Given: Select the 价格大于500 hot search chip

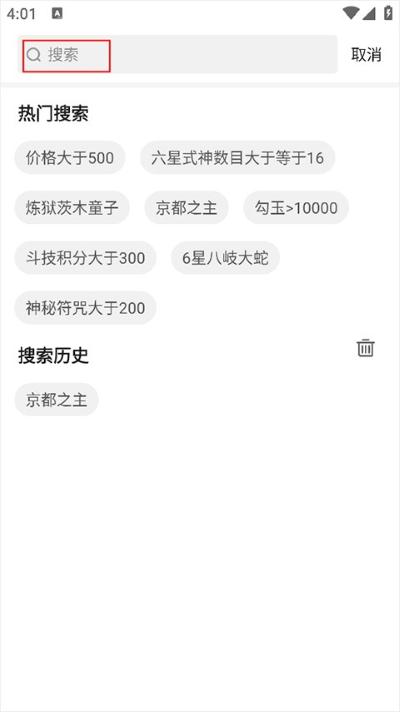Looking at the screenshot, I should 70,158.
